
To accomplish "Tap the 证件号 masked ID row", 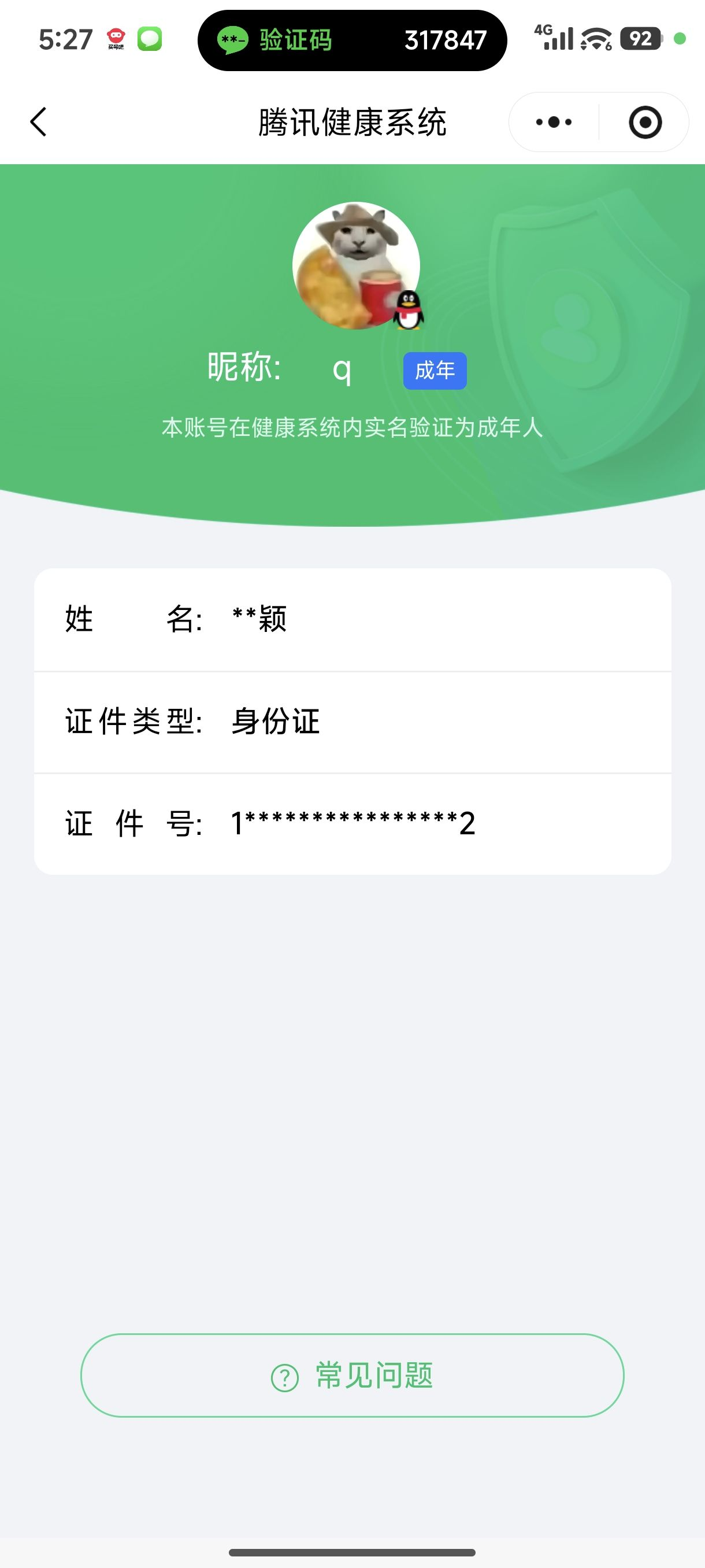I will [353, 823].
